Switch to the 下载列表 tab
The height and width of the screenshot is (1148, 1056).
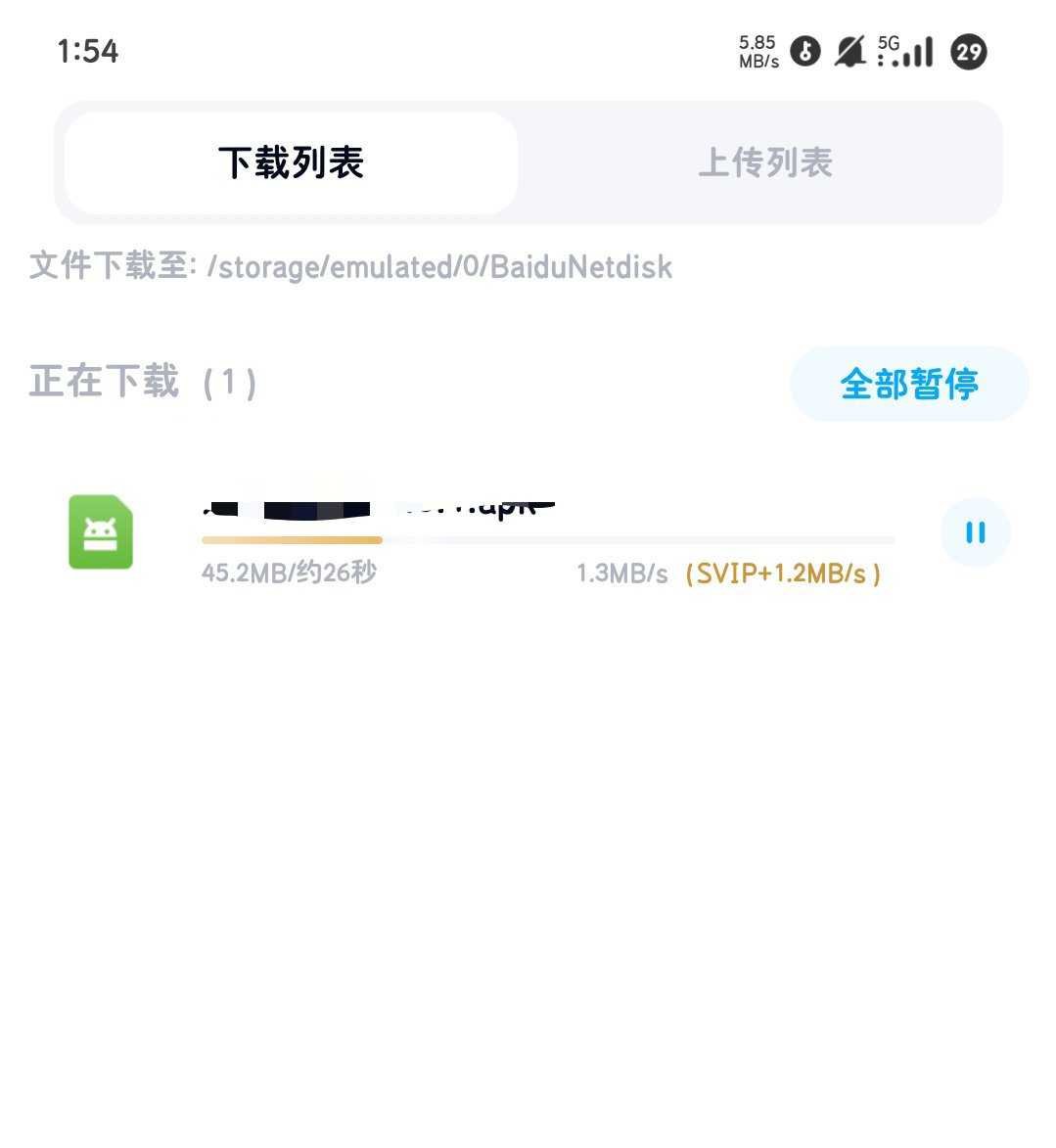click(291, 162)
